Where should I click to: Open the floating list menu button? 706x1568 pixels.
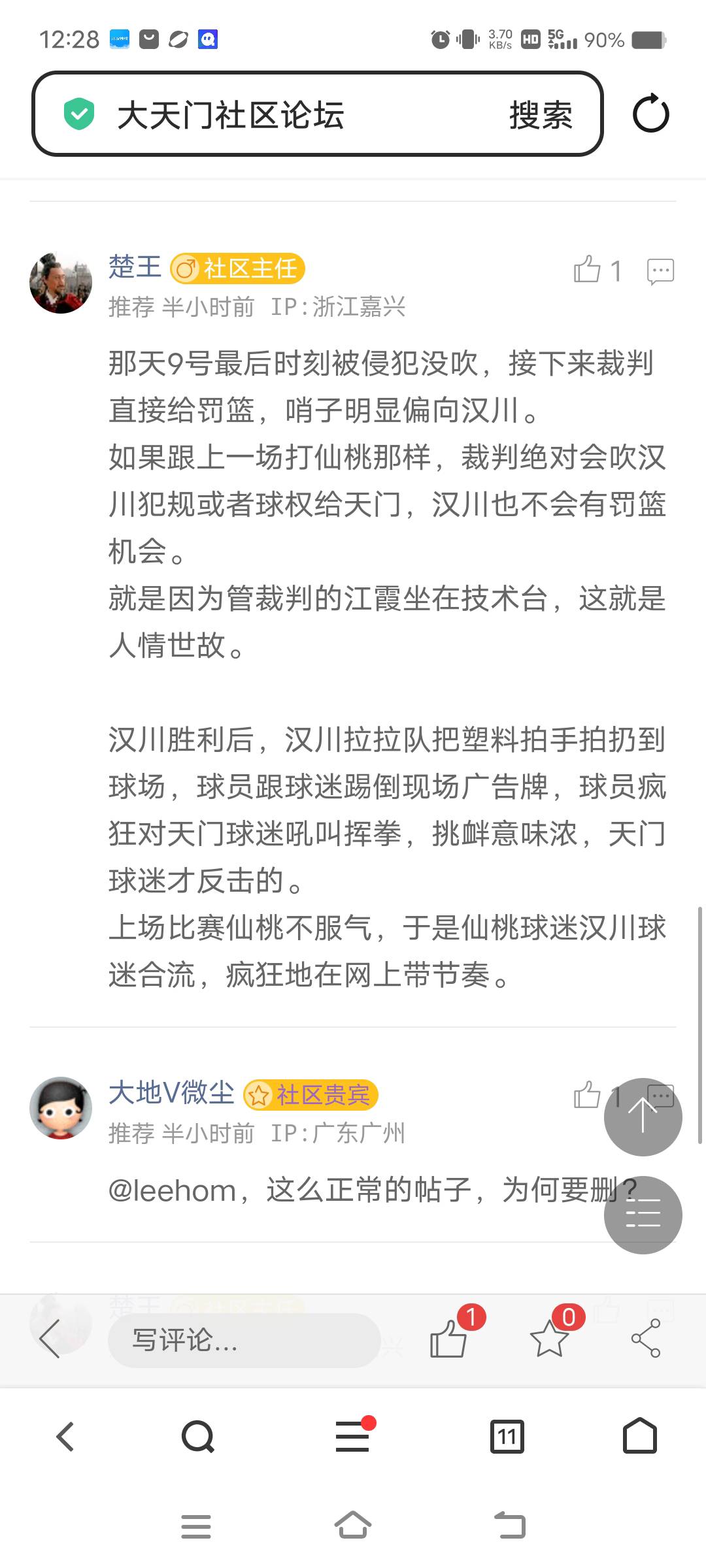tap(643, 1215)
